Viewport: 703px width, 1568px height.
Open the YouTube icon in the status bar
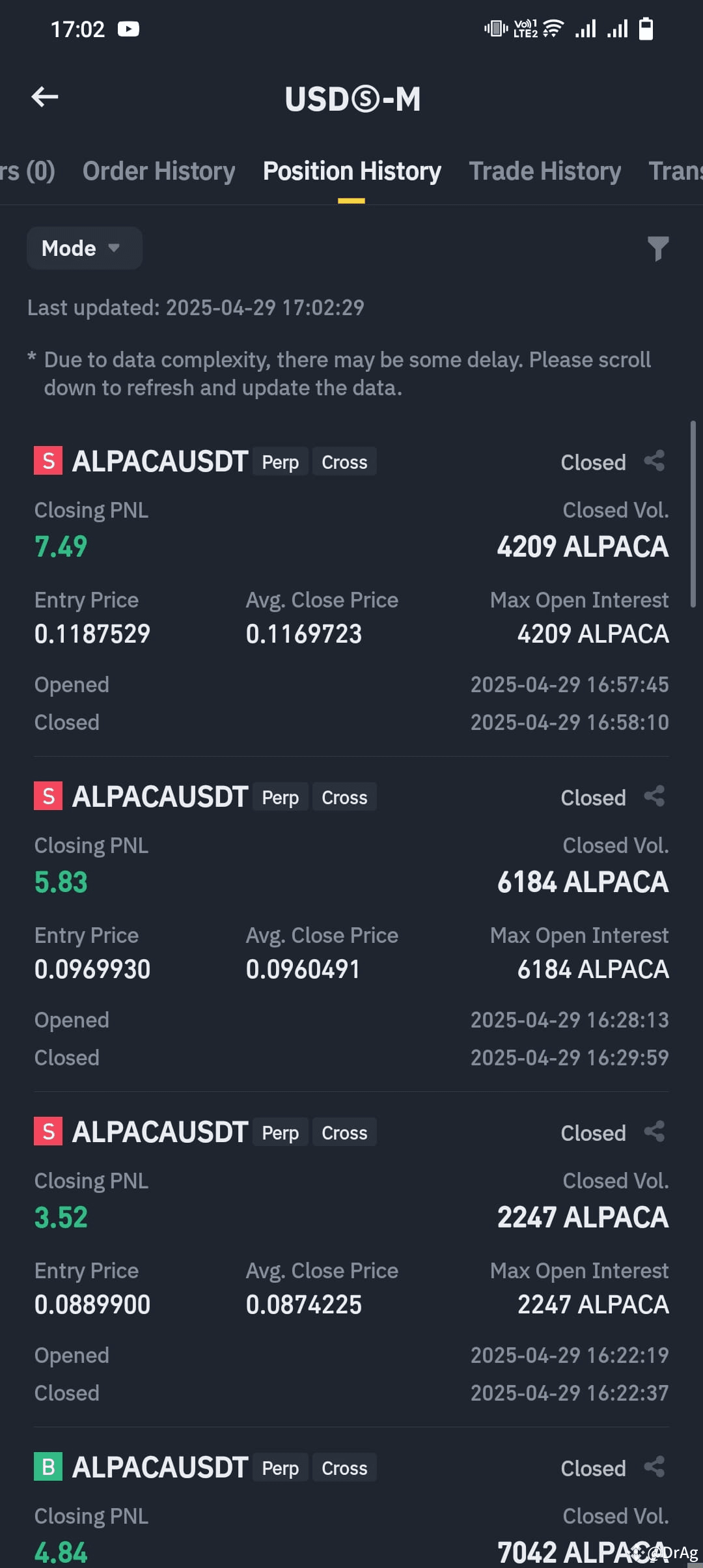[x=129, y=29]
